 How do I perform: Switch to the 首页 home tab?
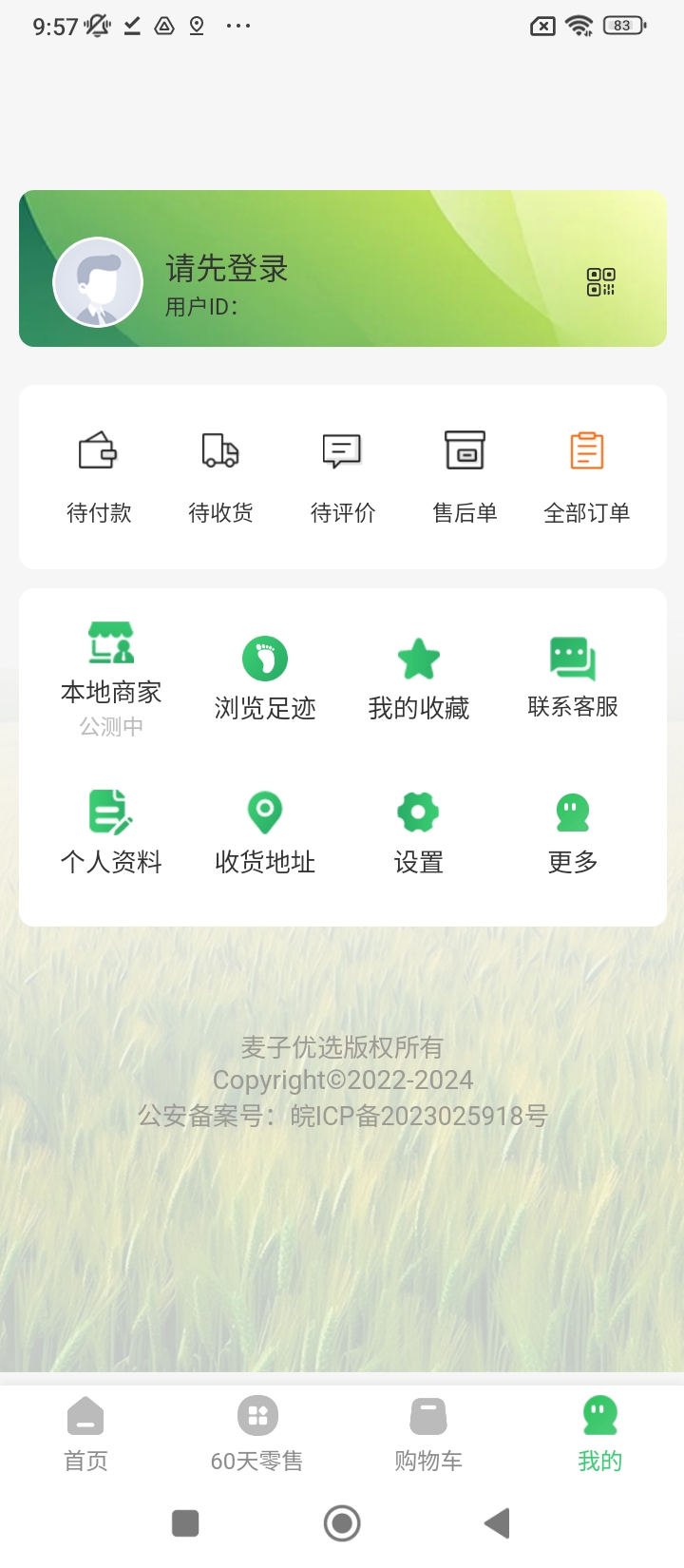click(x=85, y=1433)
